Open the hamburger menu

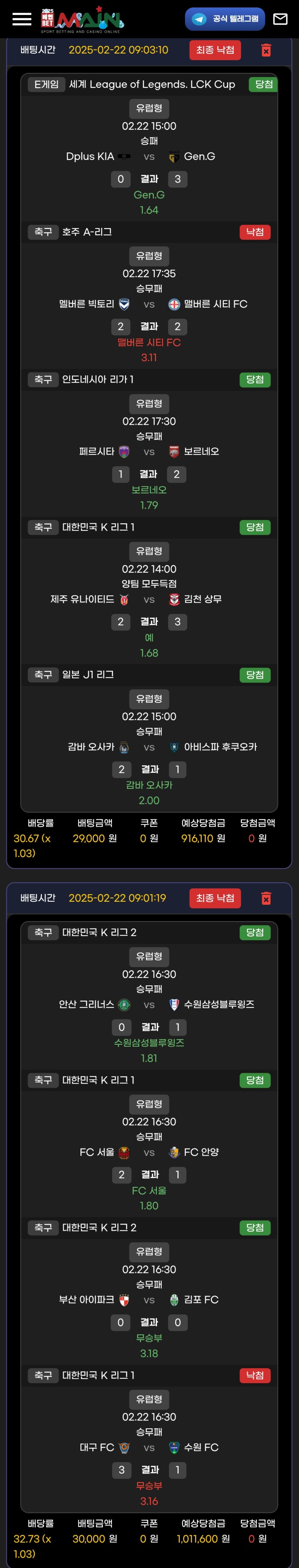click(21, 19)
